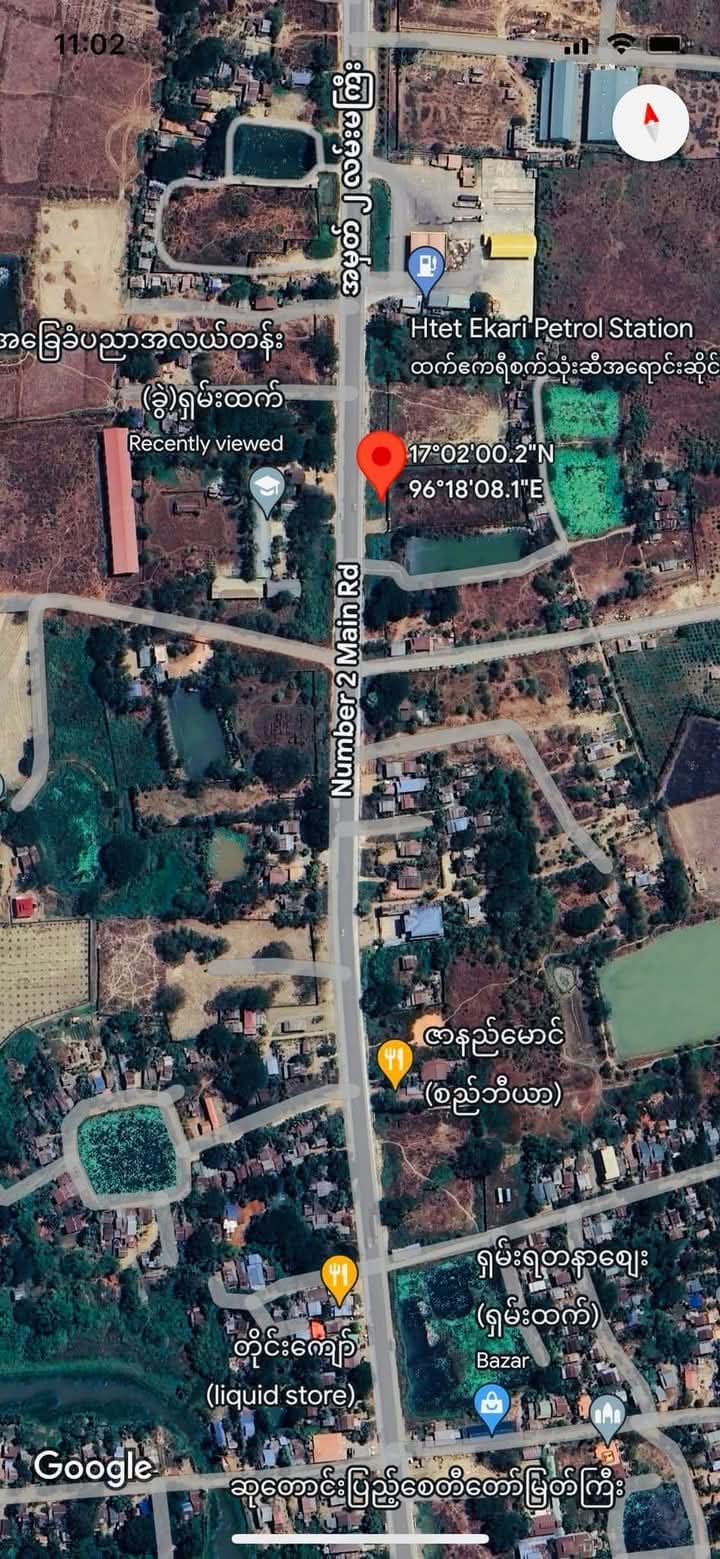Tap the compass to reorient the map
The width and height of the screenshot is (720, 1559).
[x=650, y=123]
